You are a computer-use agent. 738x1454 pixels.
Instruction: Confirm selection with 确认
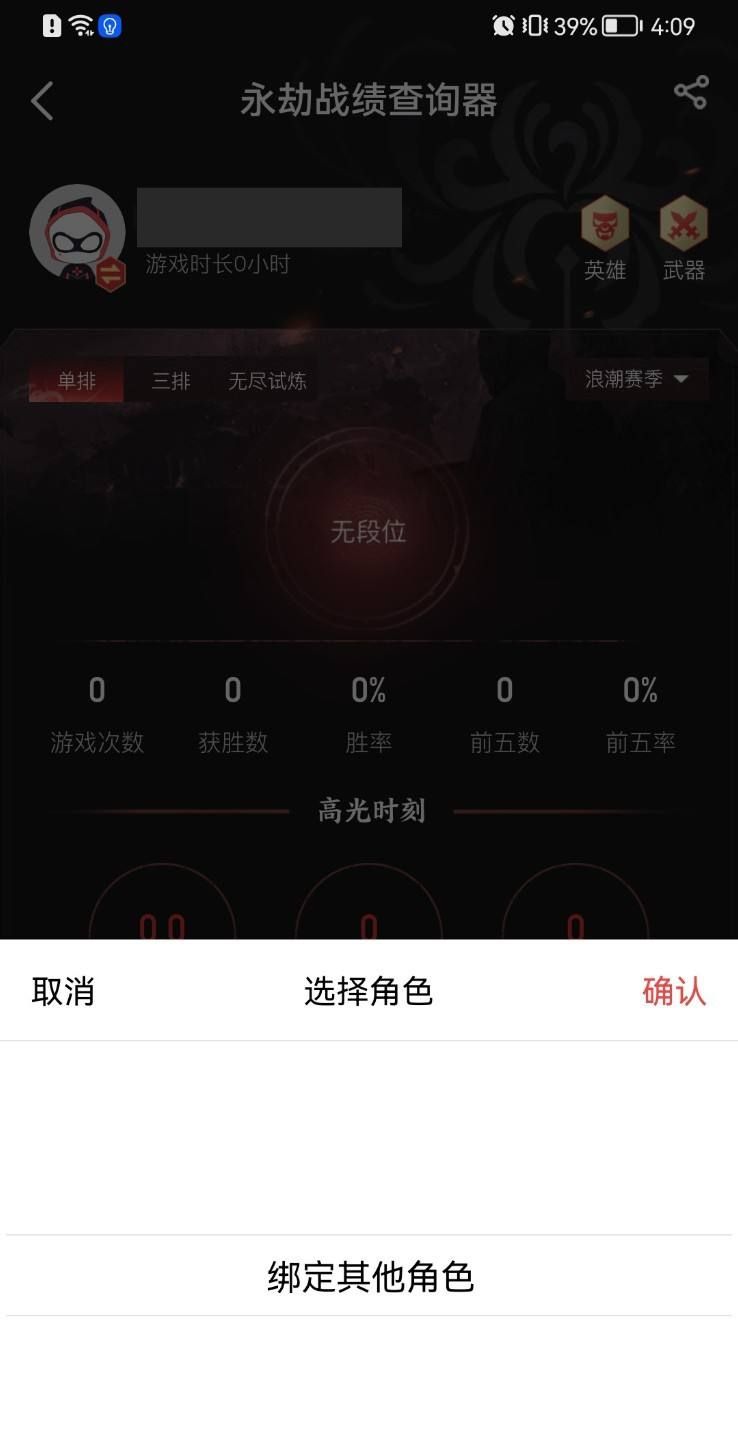(x=673, y=991)
